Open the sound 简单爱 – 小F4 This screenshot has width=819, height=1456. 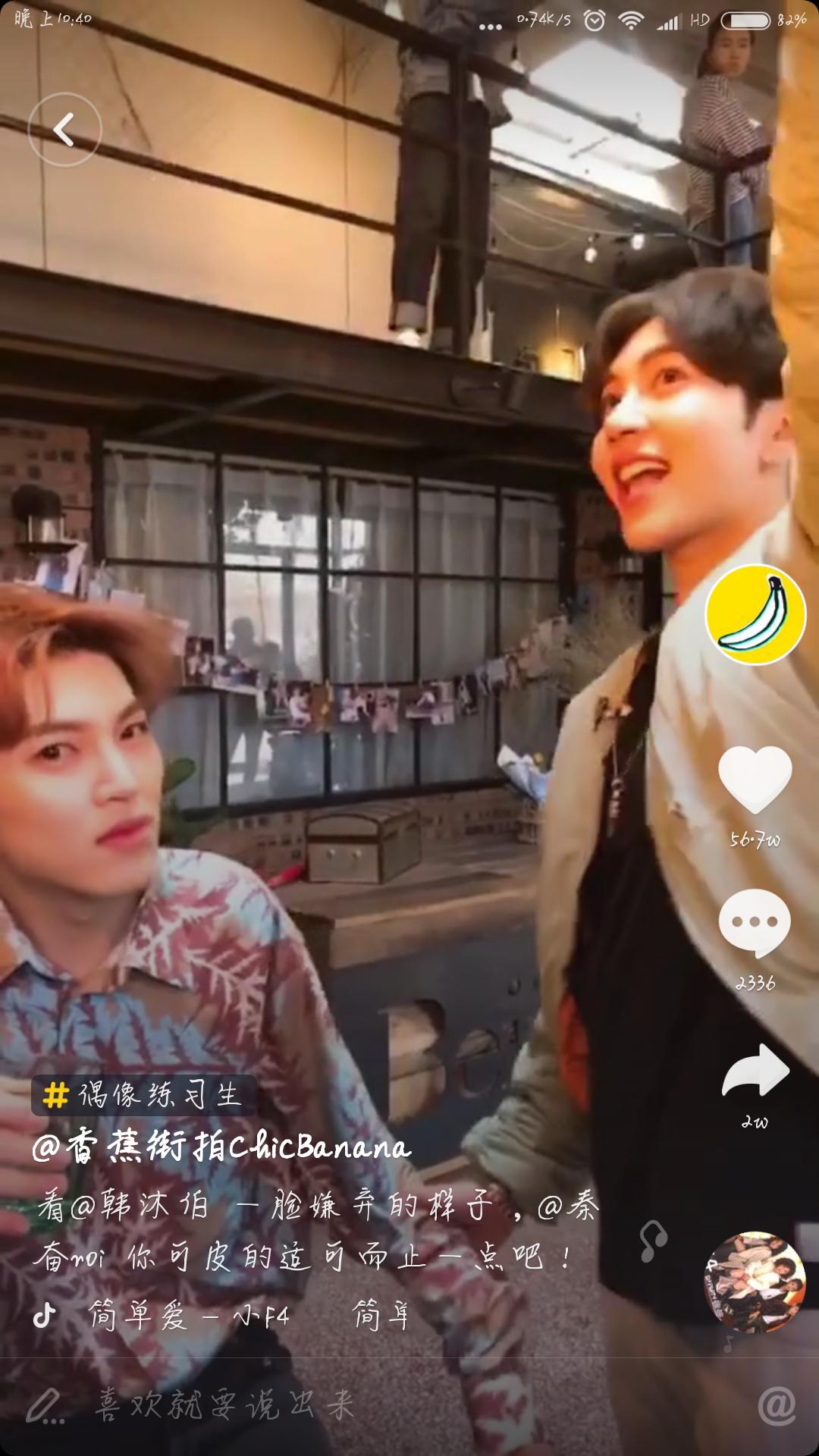(x=190, y=1315)
